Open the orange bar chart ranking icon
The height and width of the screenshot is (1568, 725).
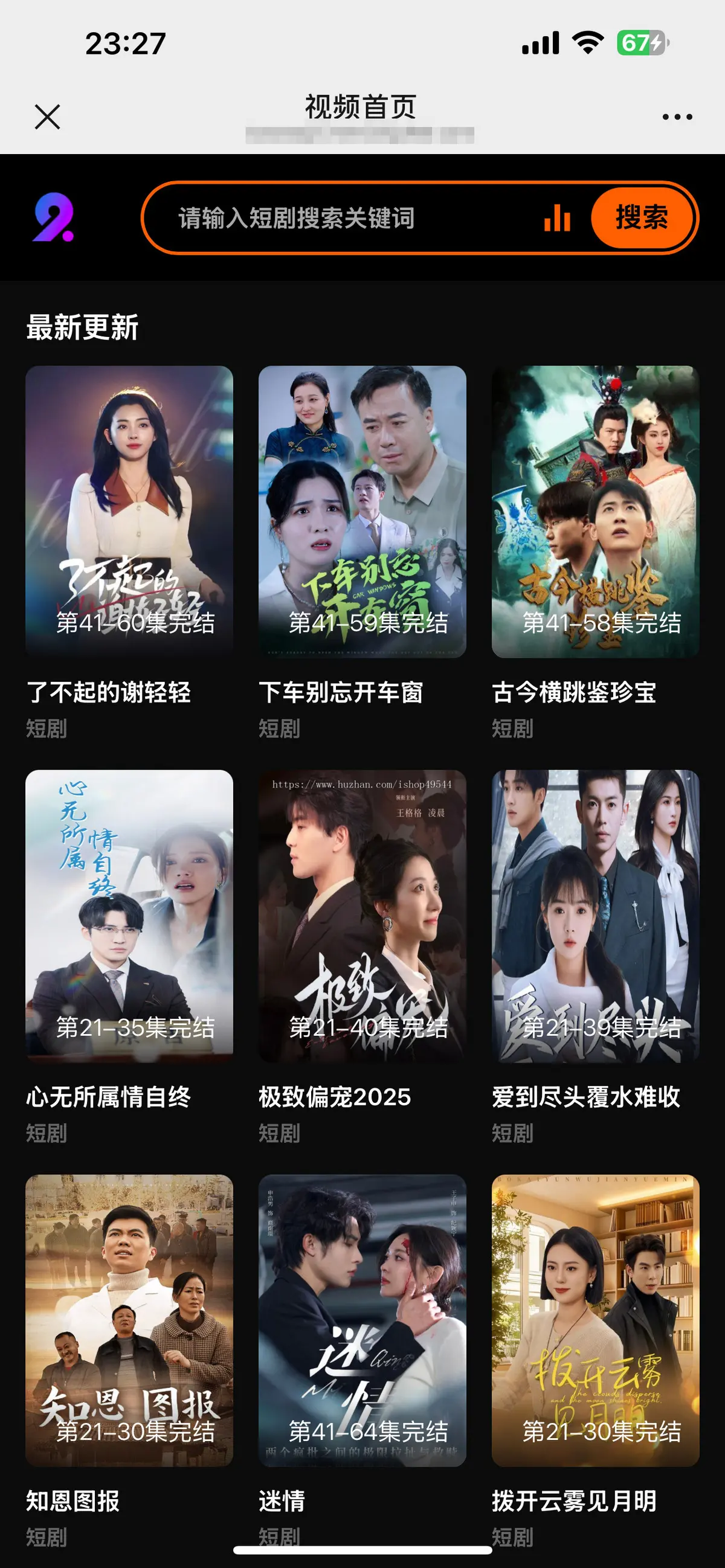coord(557,218)
